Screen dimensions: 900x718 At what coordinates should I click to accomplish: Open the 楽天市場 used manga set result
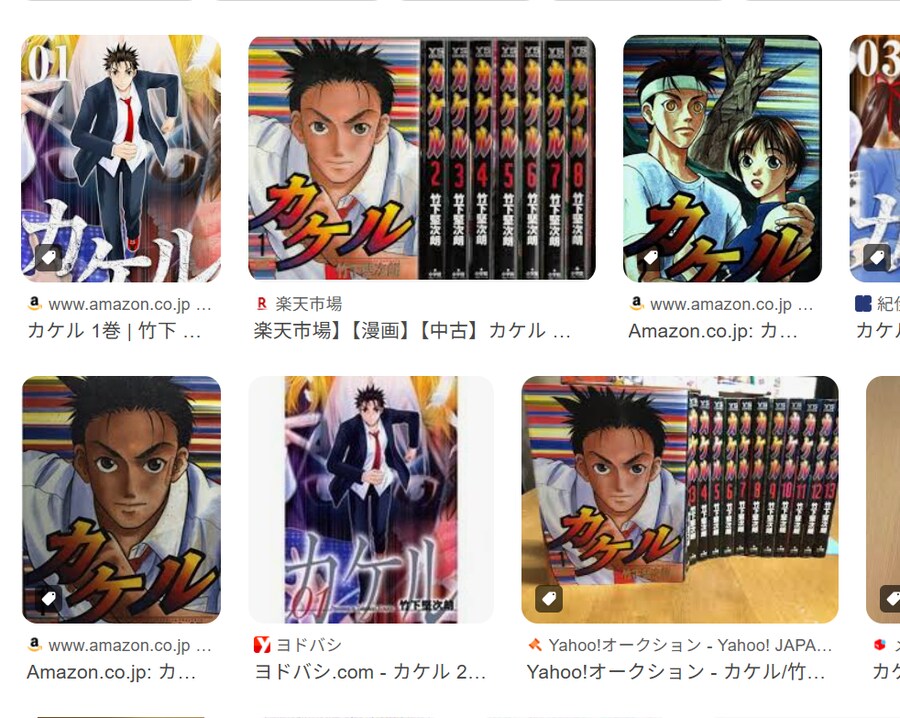tap(421, 158)
